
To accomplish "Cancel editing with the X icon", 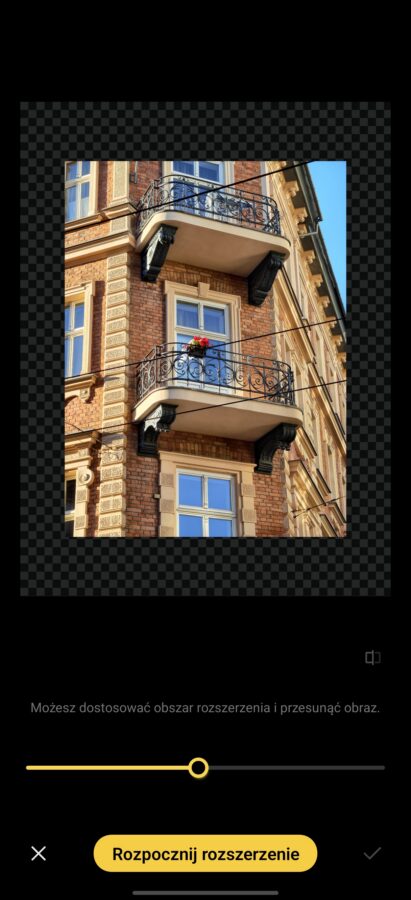I will point(38,854).
